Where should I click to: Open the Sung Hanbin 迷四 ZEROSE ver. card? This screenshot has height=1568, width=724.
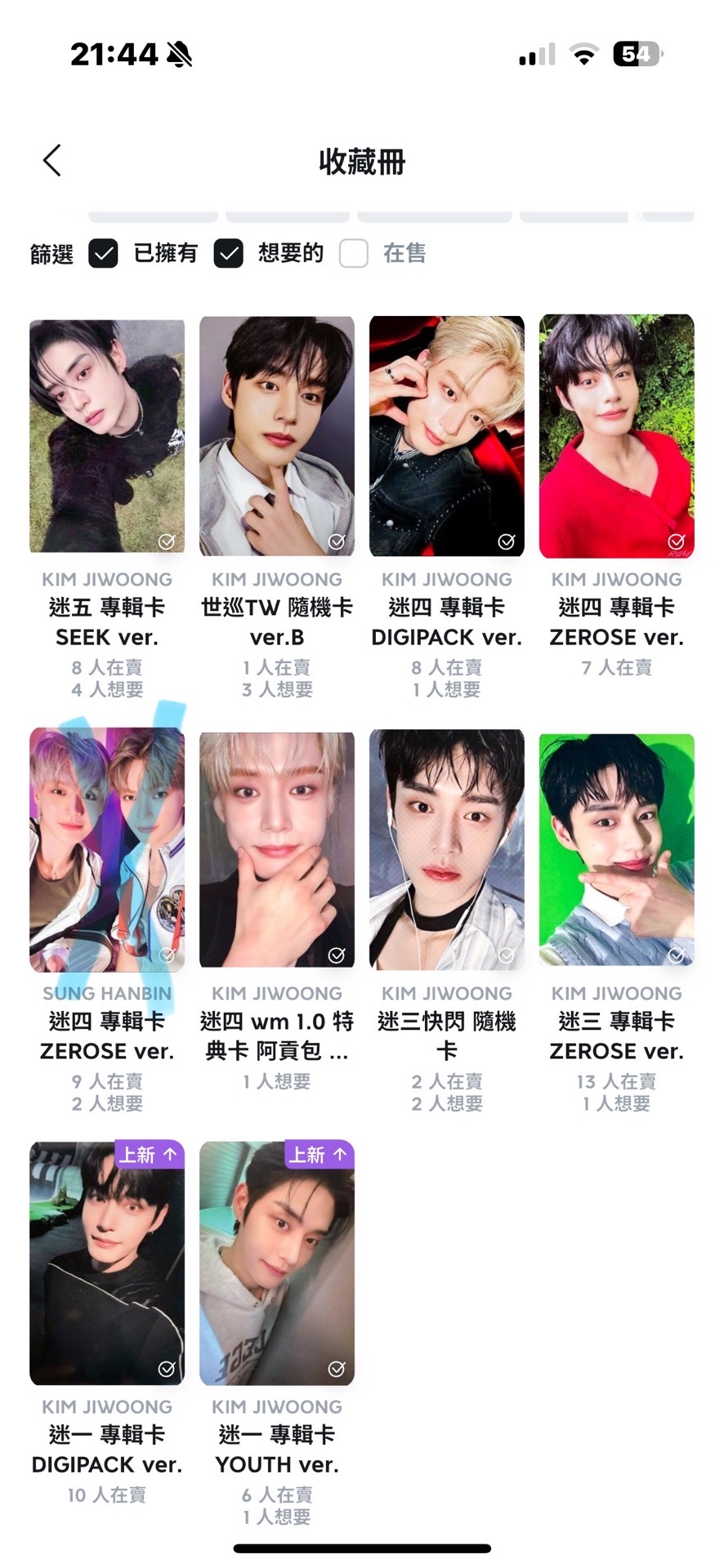click(107, 849)
